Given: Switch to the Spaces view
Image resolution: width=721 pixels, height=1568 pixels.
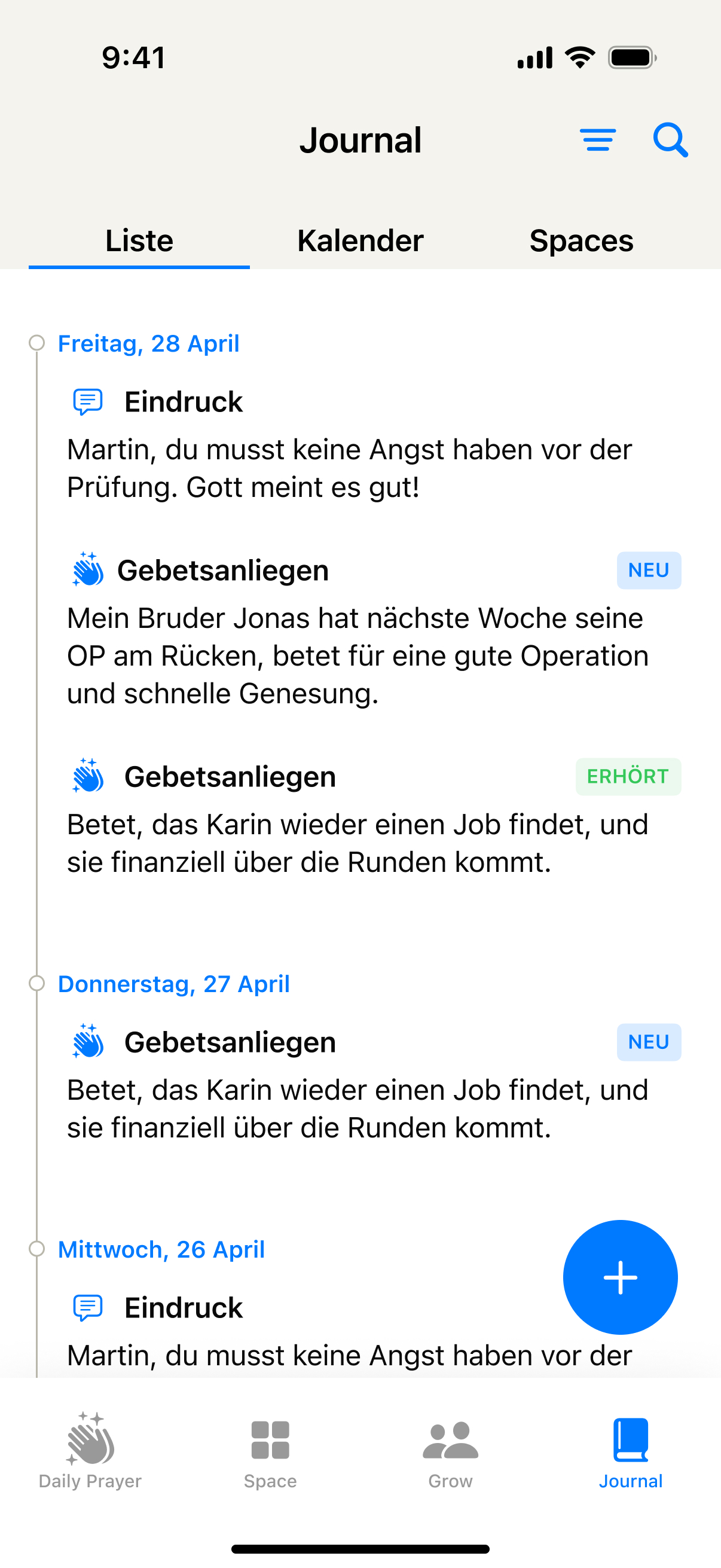Looking at the screenshot, I should pos(581,240).
